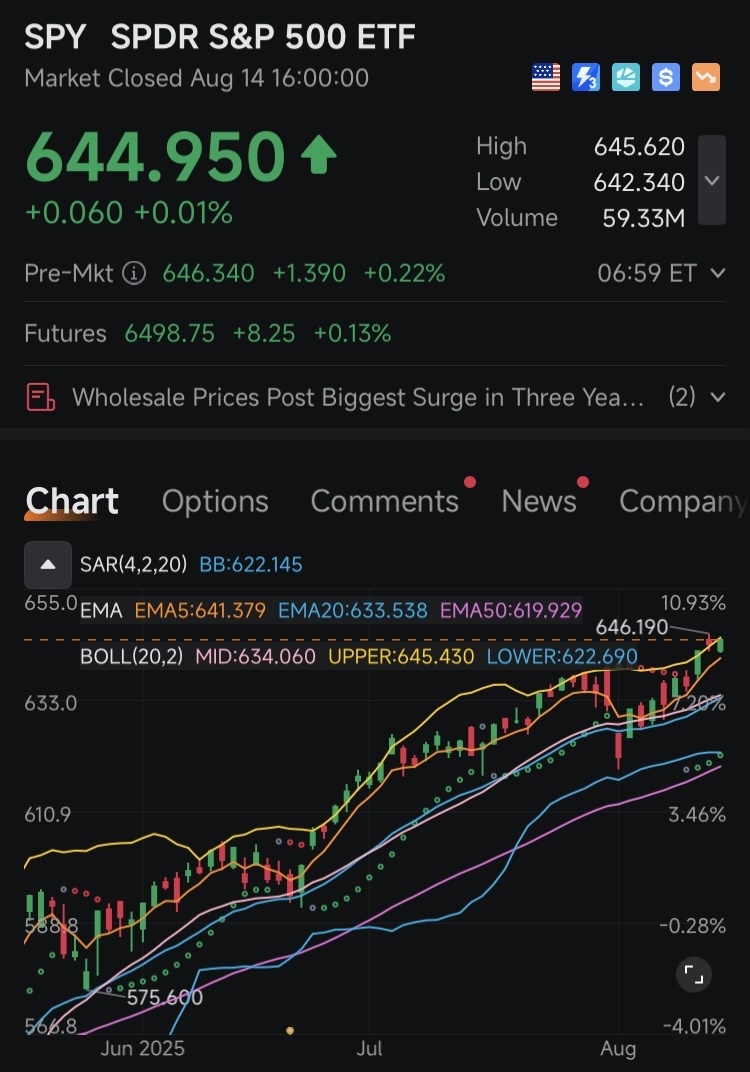Select the teal pie-chart analysis icon
Image resolution: width=750 pixels, height=1072 pixels.
tap(626, 76)
